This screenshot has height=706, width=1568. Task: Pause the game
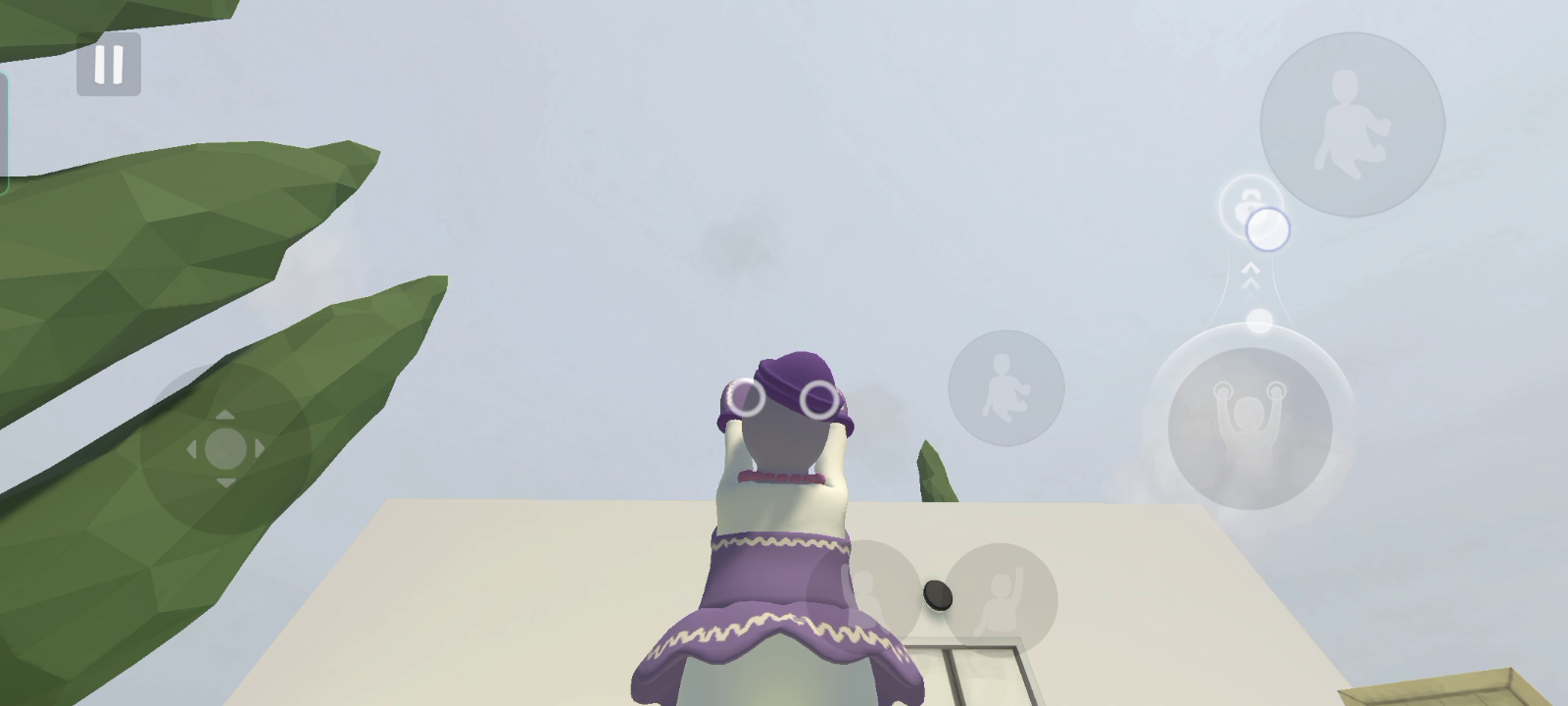(109, 65)
